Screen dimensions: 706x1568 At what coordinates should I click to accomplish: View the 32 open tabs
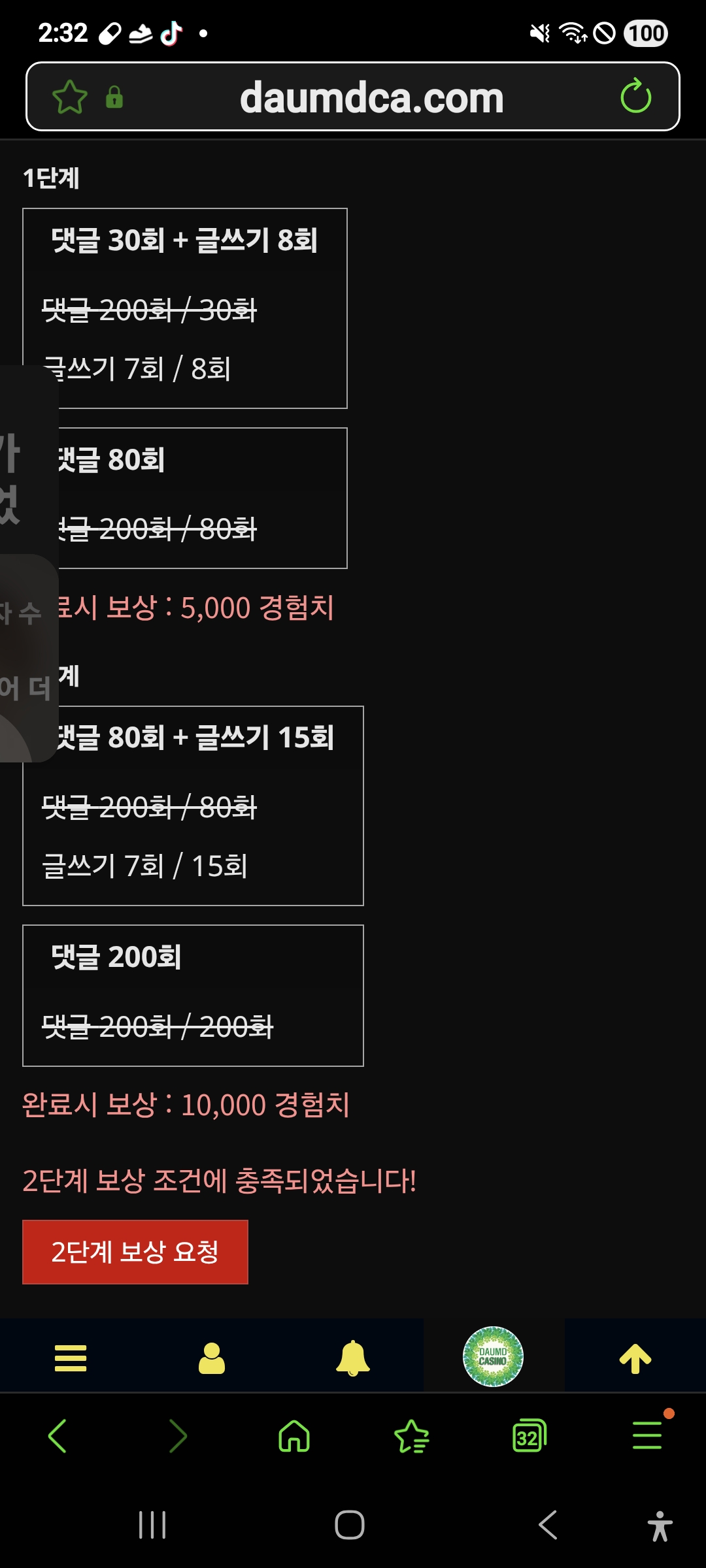click(529, 1437)
